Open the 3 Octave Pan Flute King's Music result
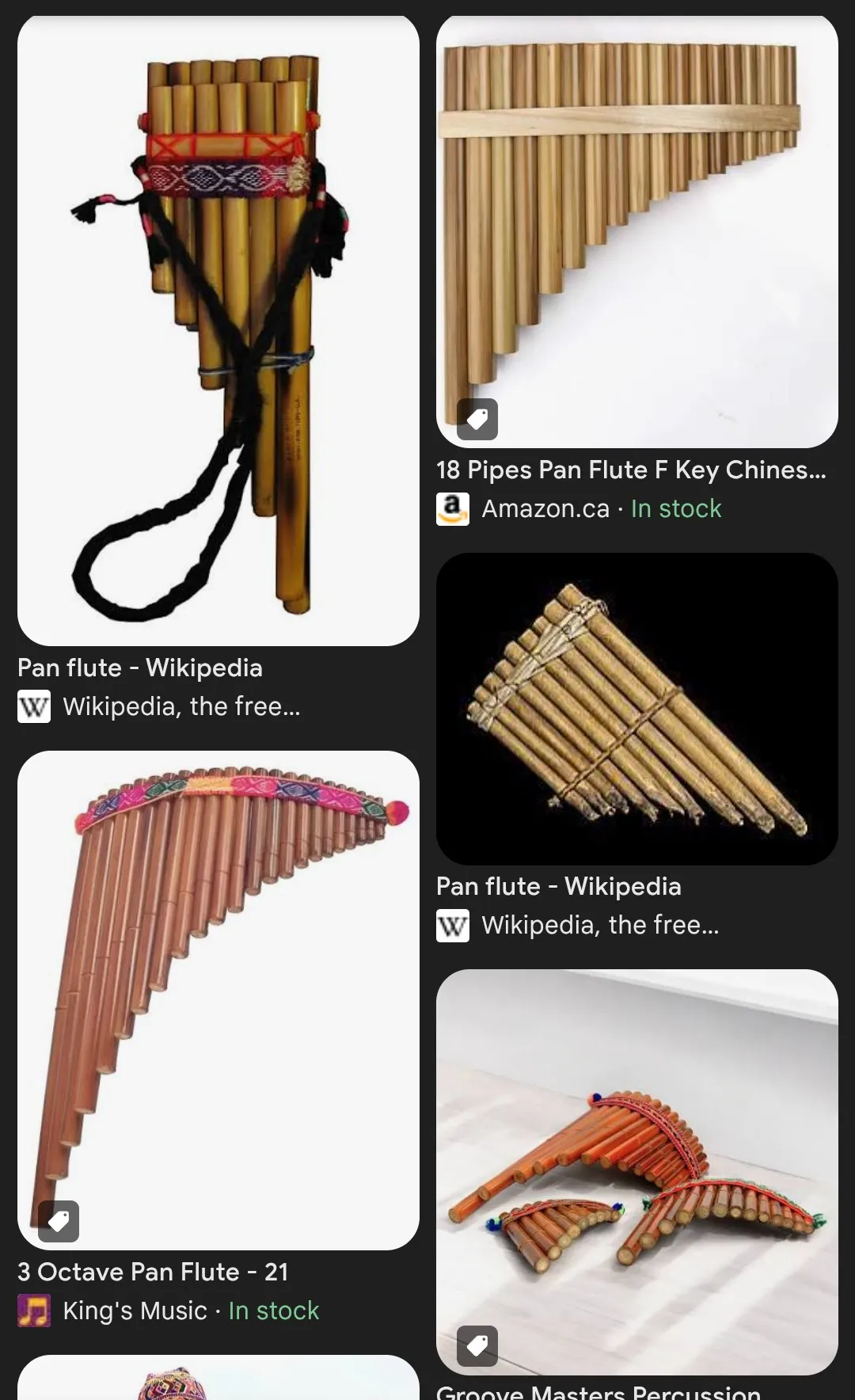The image size is (855, 1400). click(x=218, y=999)
